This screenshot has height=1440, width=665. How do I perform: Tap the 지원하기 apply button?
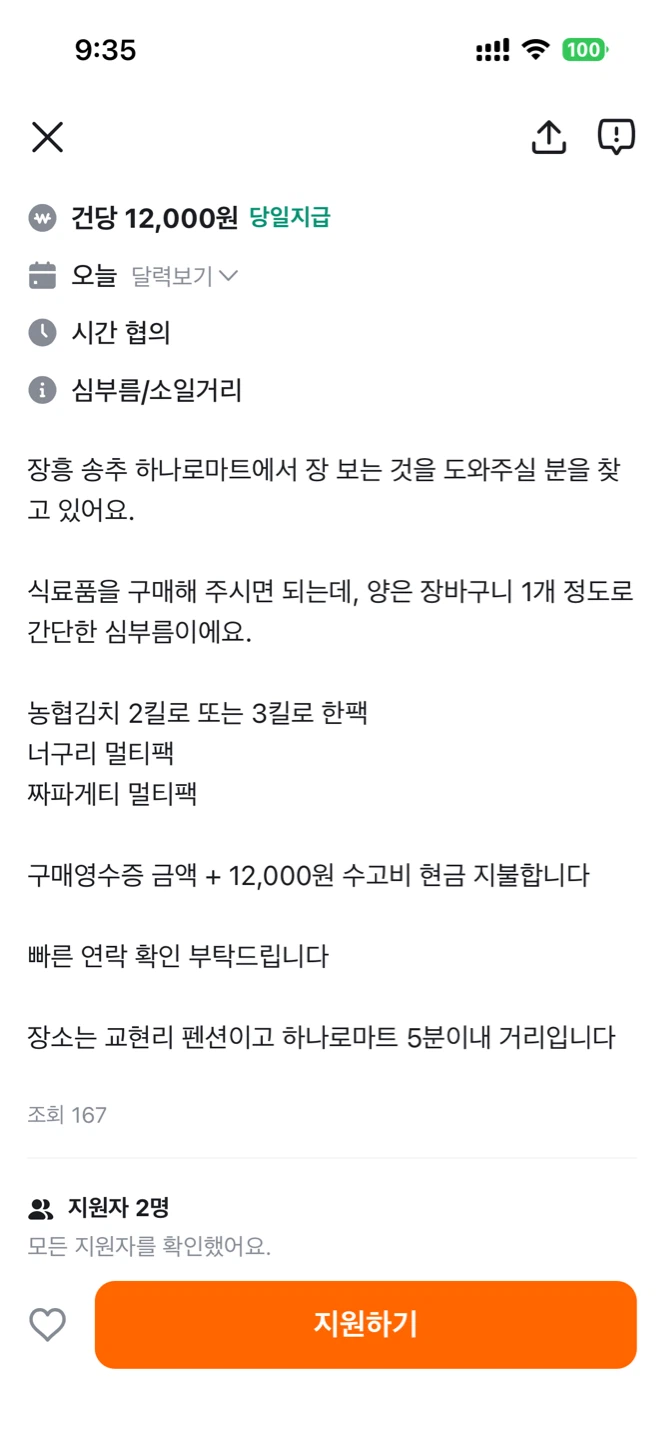(366, 1325)
